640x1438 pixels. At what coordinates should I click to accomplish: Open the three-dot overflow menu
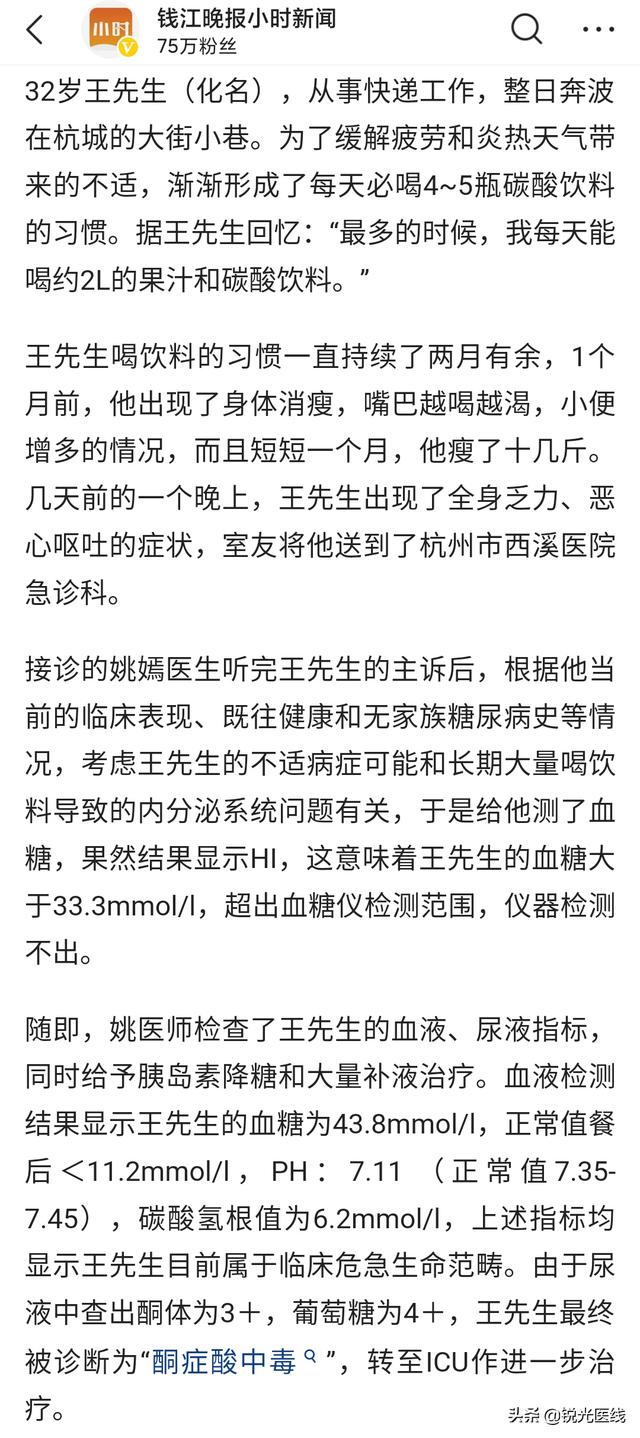[x=598, y=30]
